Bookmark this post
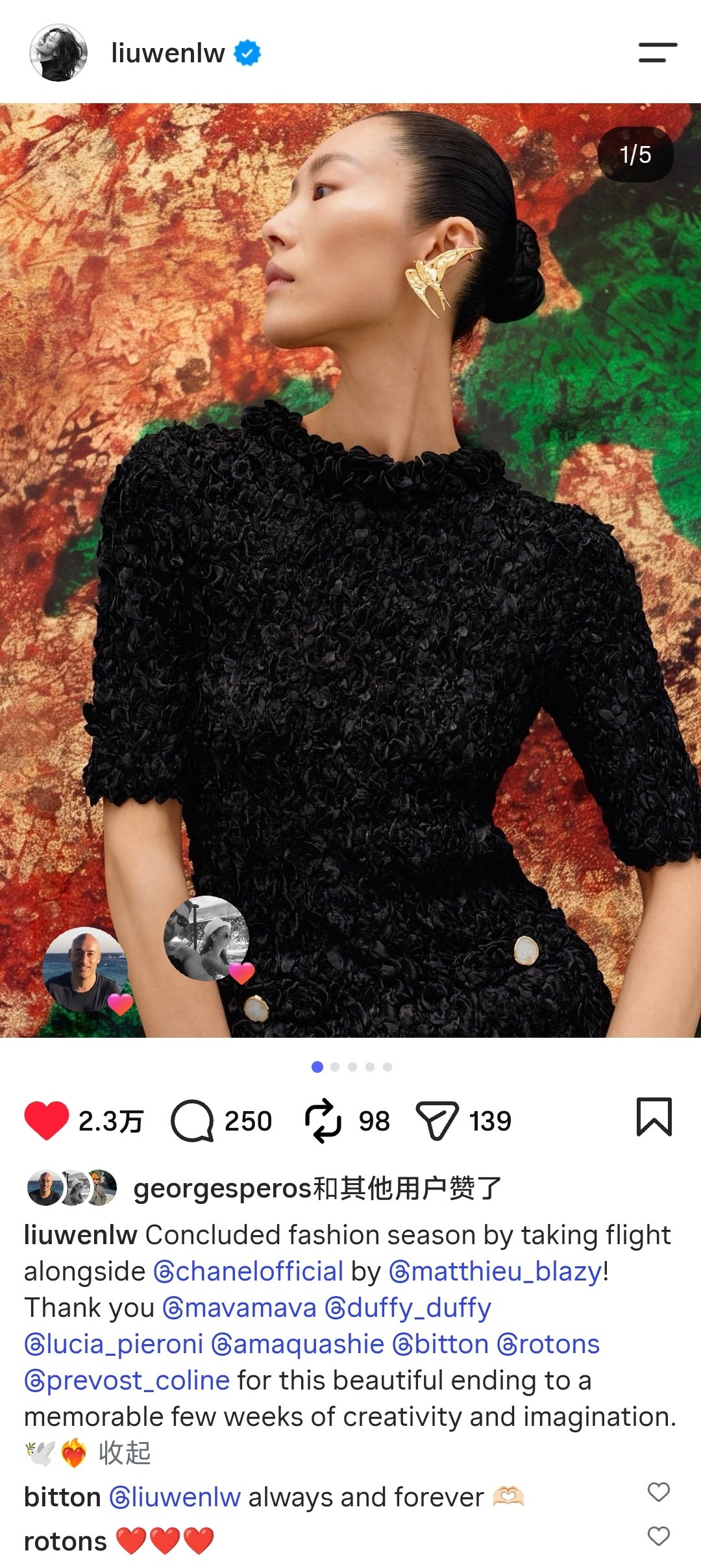This screenshot has height=1568, width=701. [x=654, y=1117]
